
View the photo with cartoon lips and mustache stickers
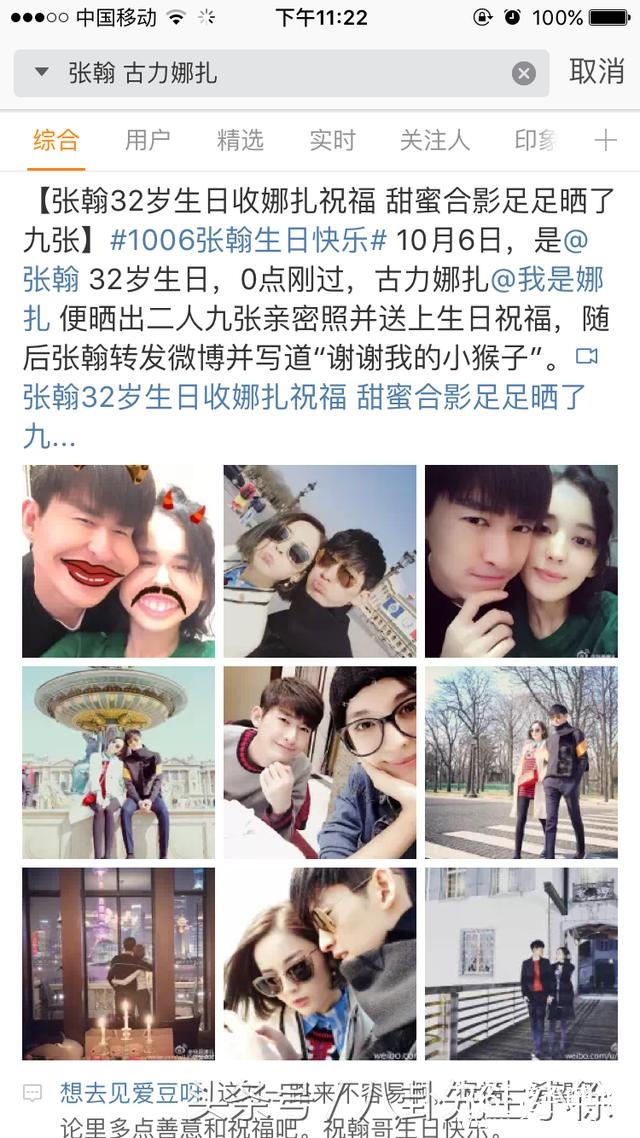(x=119, y=560)
